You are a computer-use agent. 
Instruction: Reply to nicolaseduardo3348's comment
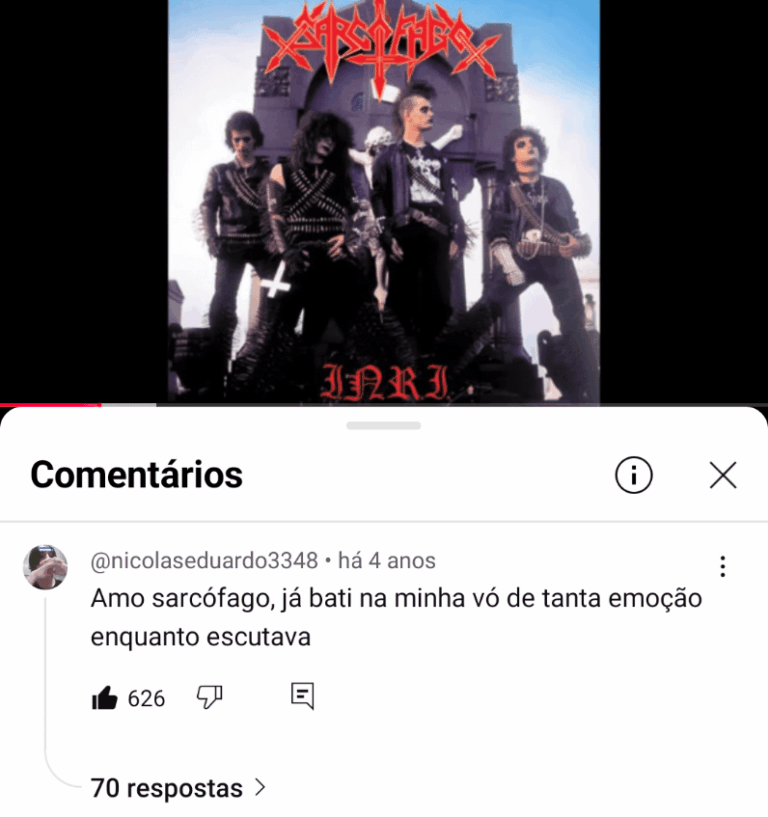(x=303, y=696)
